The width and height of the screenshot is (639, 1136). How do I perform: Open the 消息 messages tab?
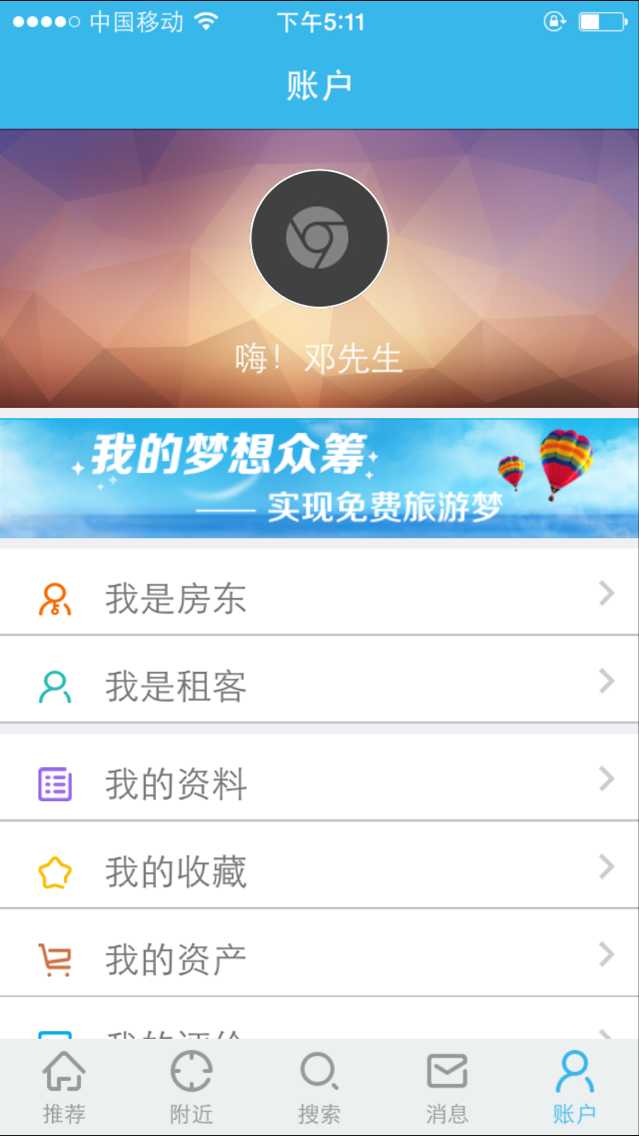pyautogui.click(x=447, y=1087)
